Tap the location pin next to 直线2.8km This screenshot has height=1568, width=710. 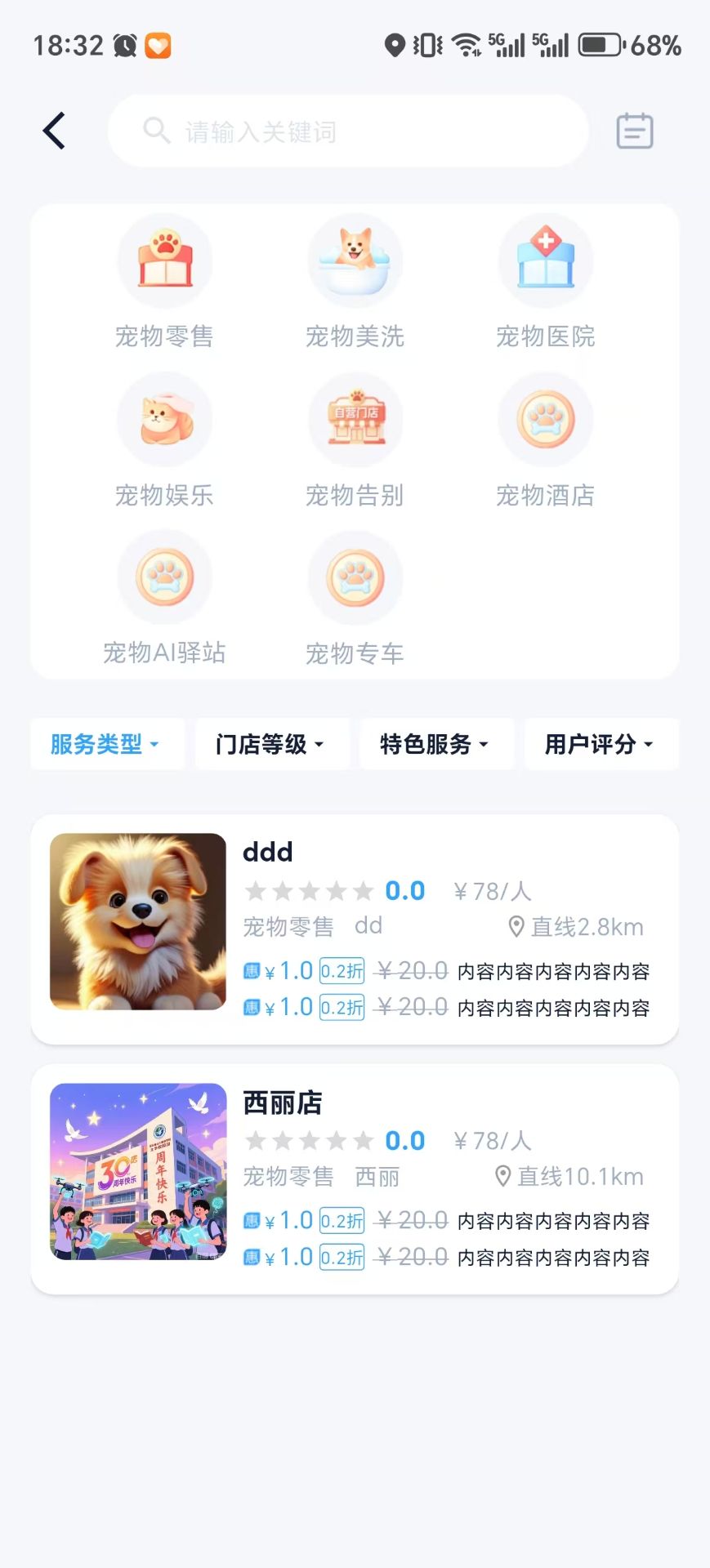coord(516,926)
